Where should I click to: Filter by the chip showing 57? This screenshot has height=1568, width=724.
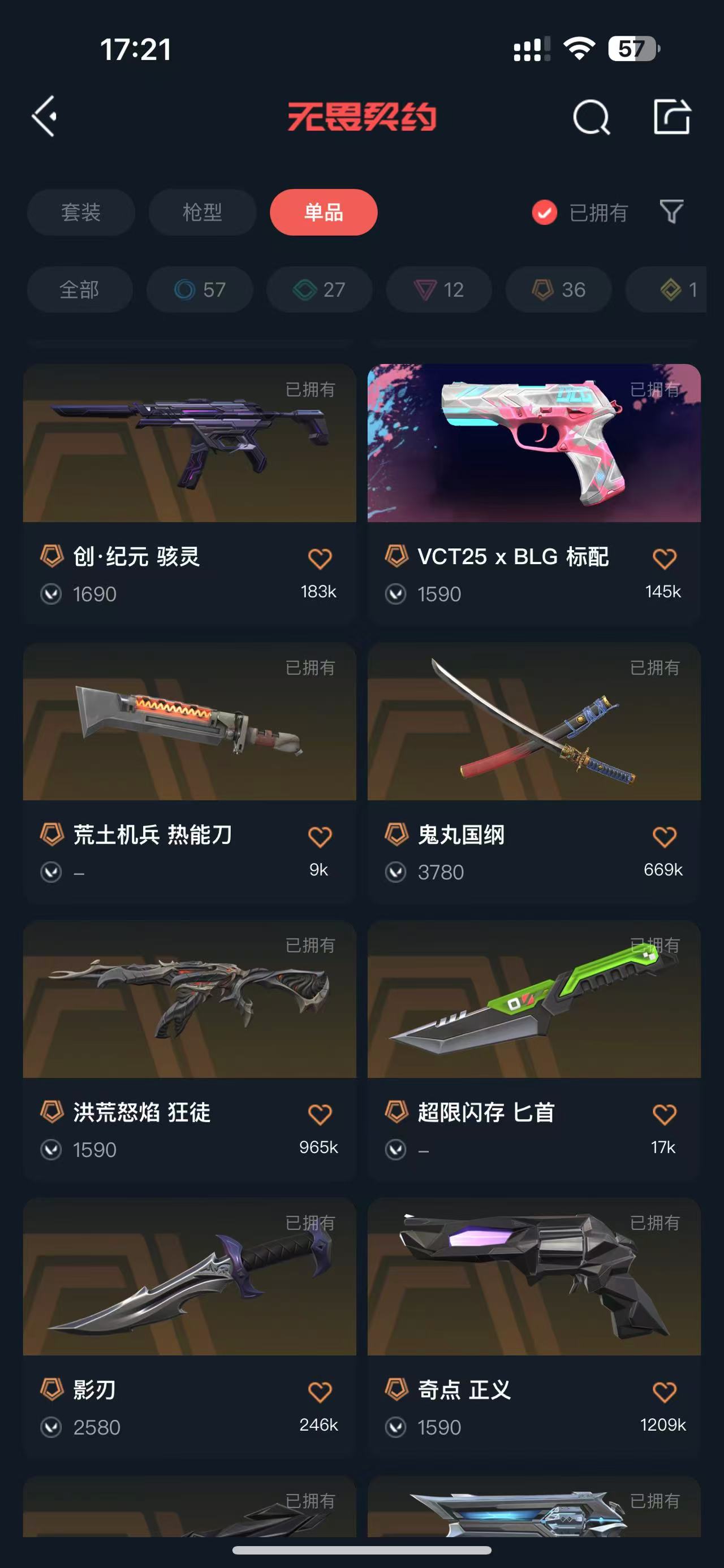pyautogui.click(x=199, y=290)
